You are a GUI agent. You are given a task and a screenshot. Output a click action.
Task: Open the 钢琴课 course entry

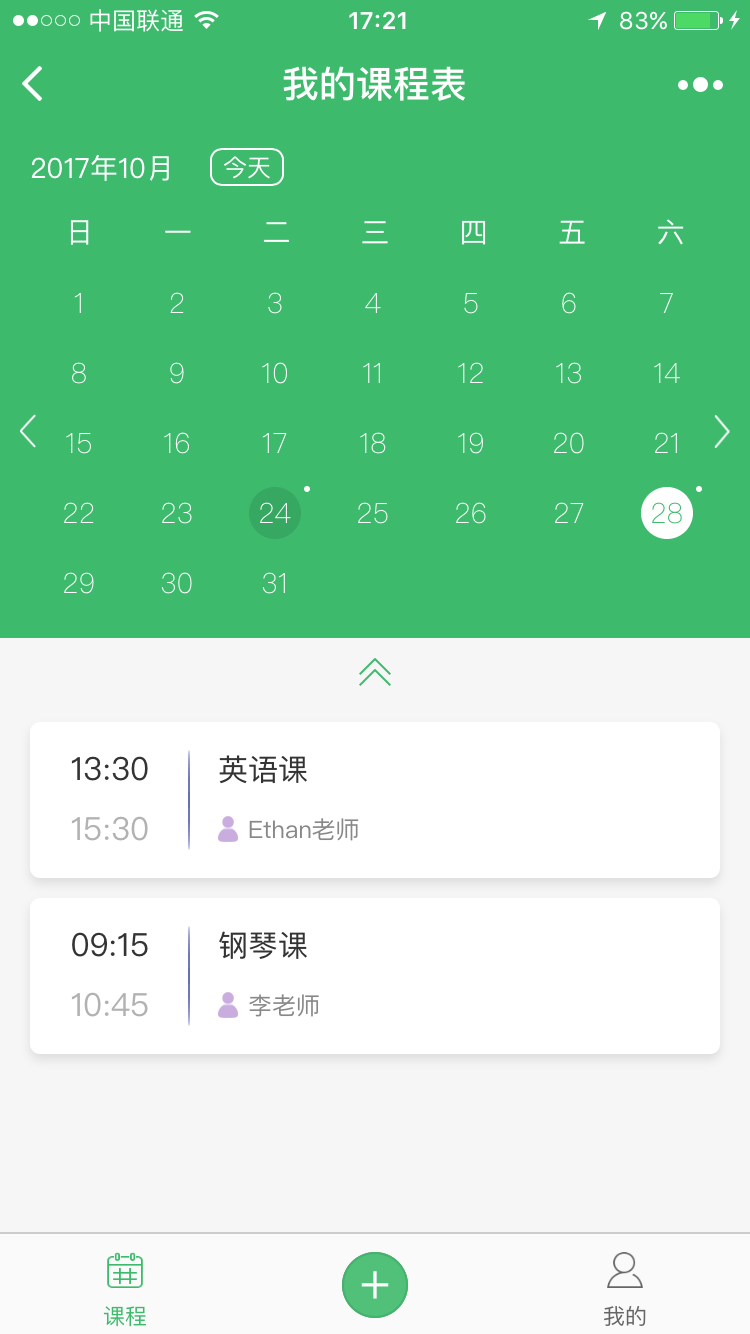click(375, 974)
